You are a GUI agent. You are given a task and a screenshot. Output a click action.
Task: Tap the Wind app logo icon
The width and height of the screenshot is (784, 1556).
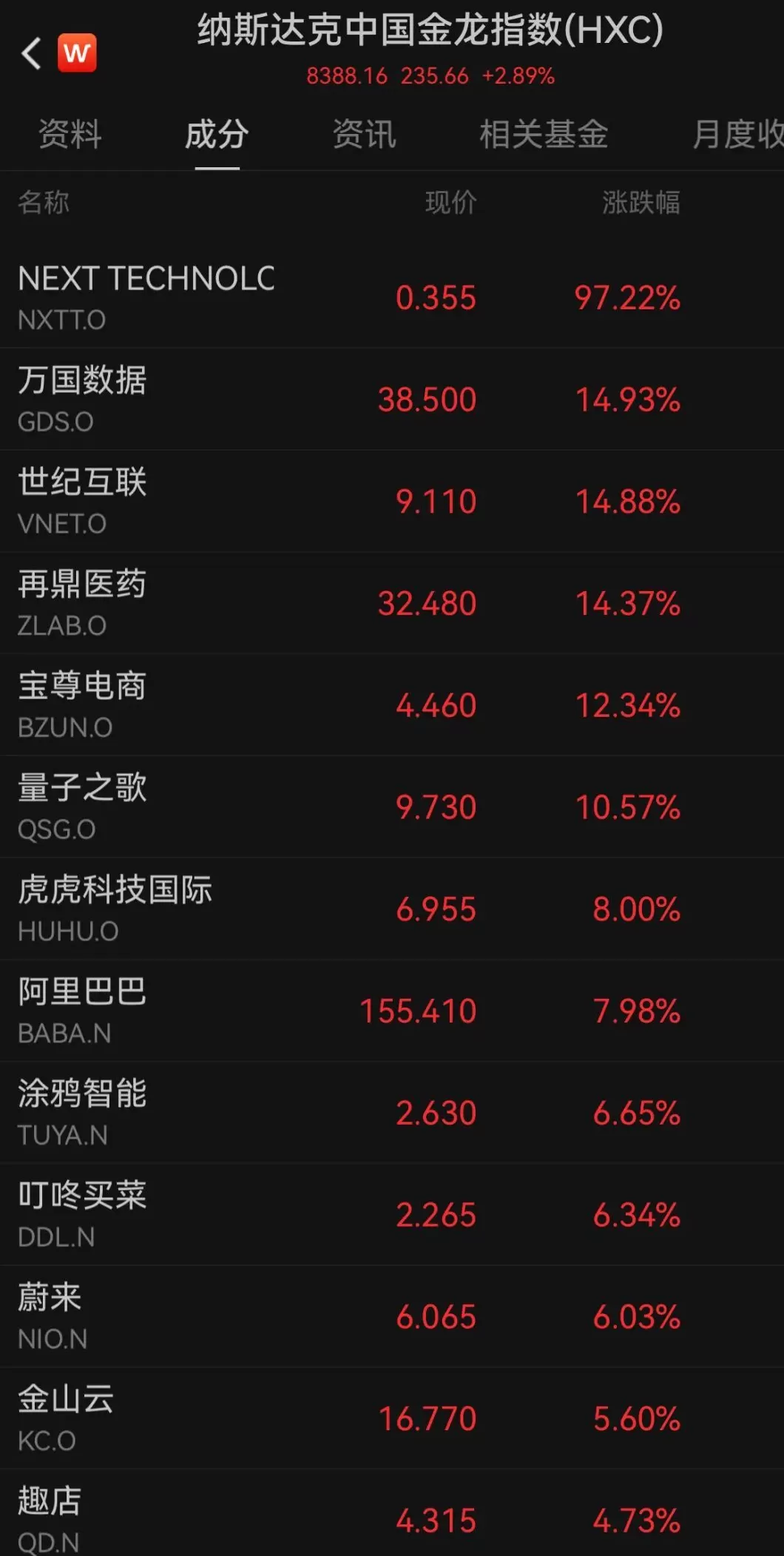click(x=75, y=52)
